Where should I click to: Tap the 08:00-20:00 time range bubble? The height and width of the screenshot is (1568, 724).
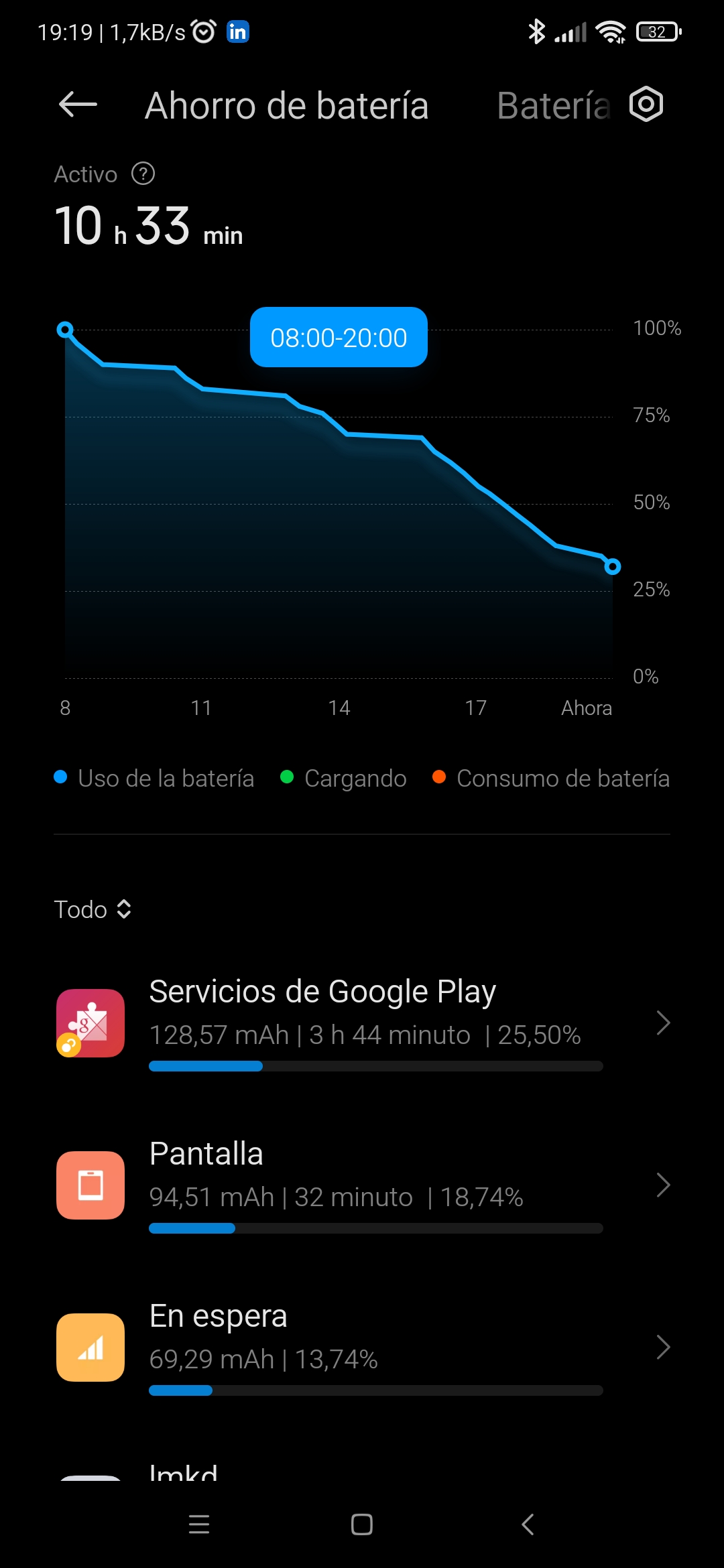click(x=339, y=337)
